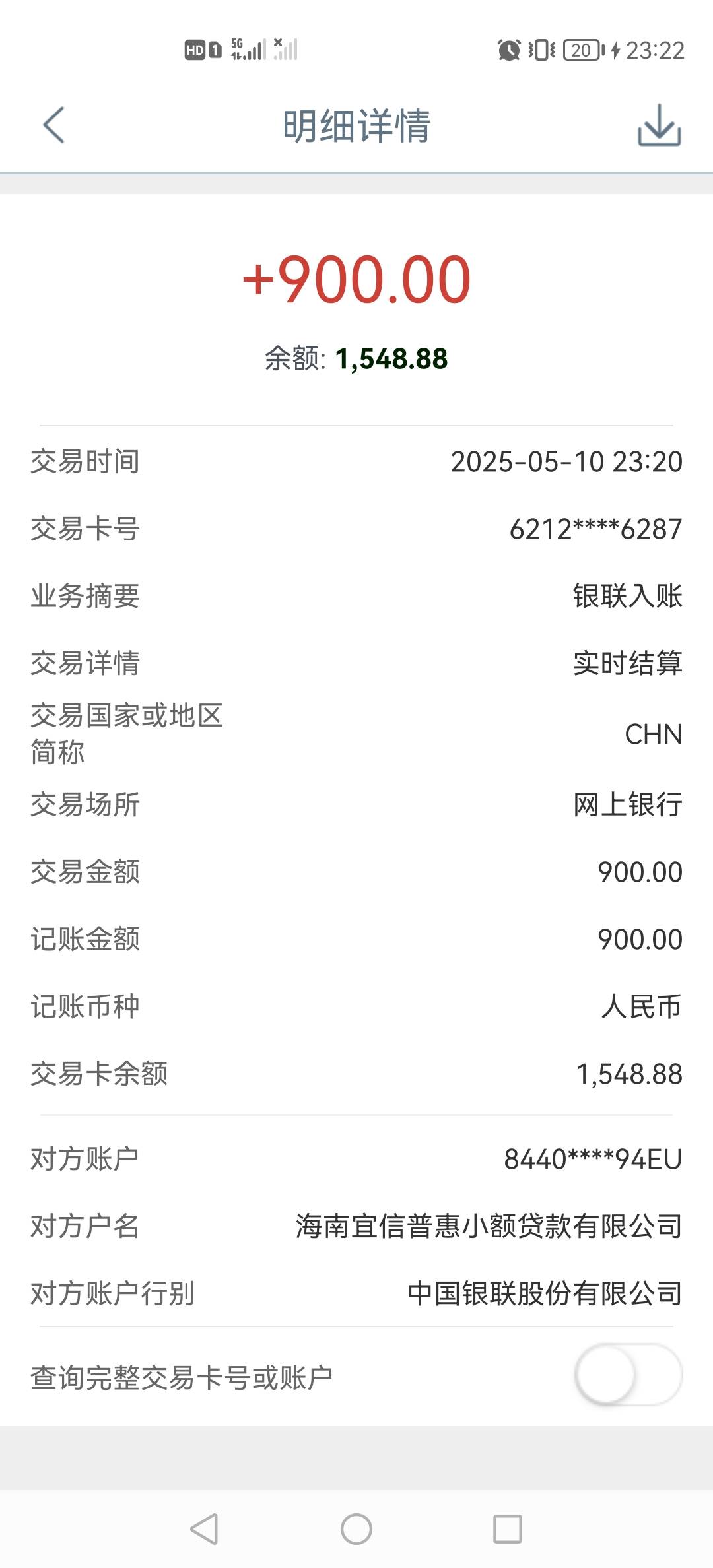The image size is (713, 1568).
Task: Open recent apps from the navigation bar
Action: tap(508, 1529)
